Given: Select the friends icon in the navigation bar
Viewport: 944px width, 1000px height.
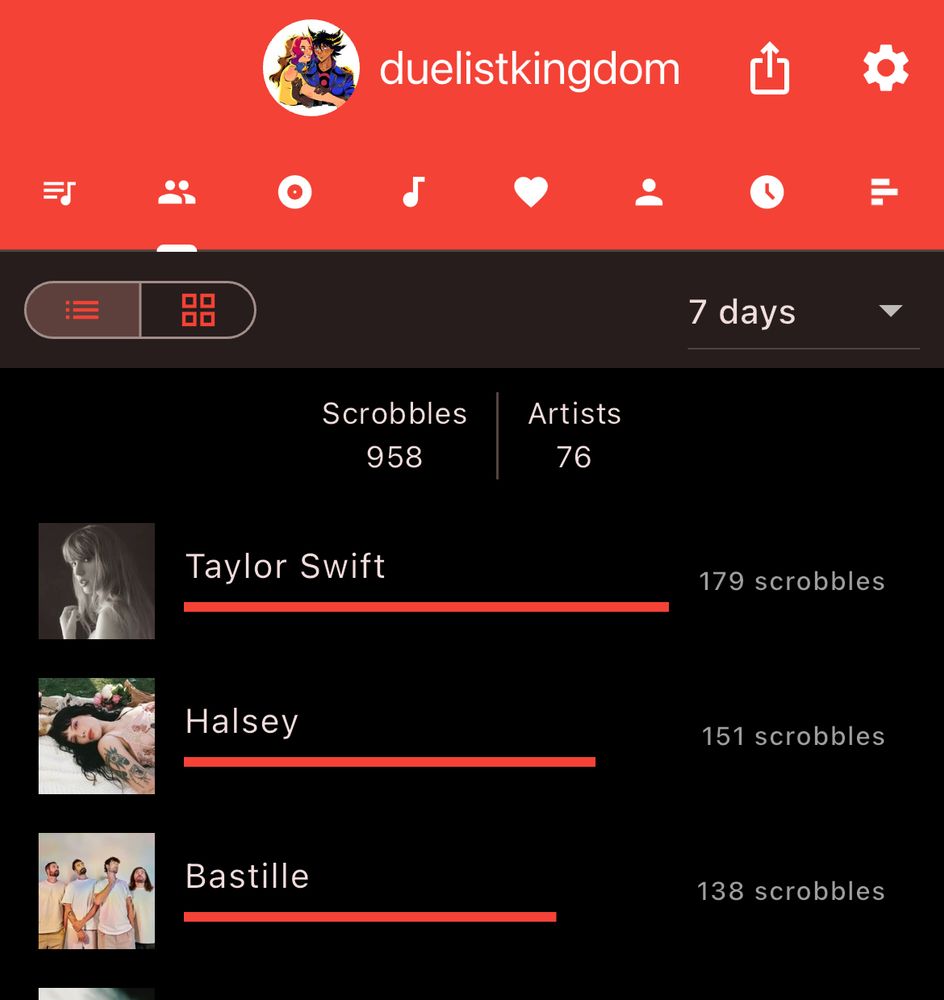Looking at the screenshot, I should coord(177,191).
